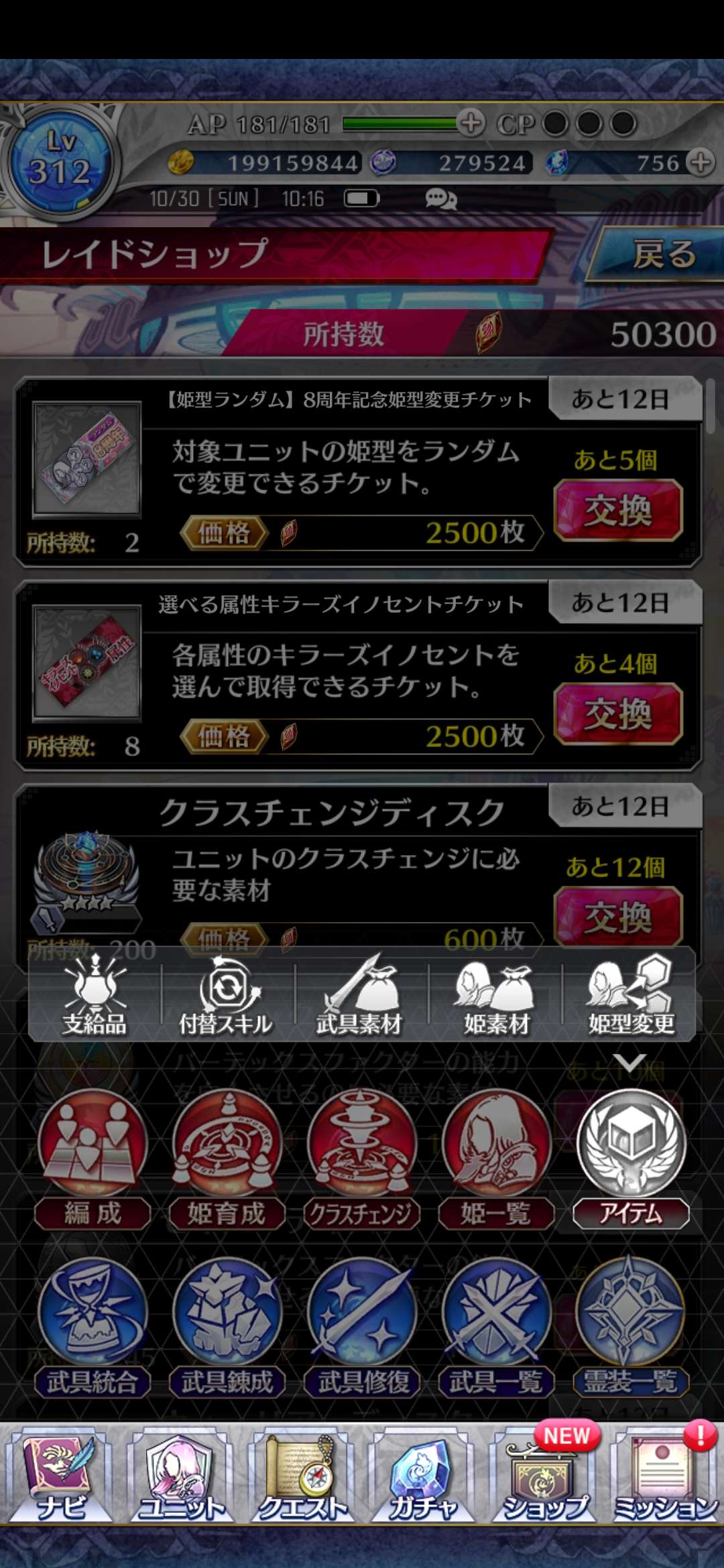Filter items by 姫型変更
Viewport: 724px width, 1568px height.
[630, 995]
